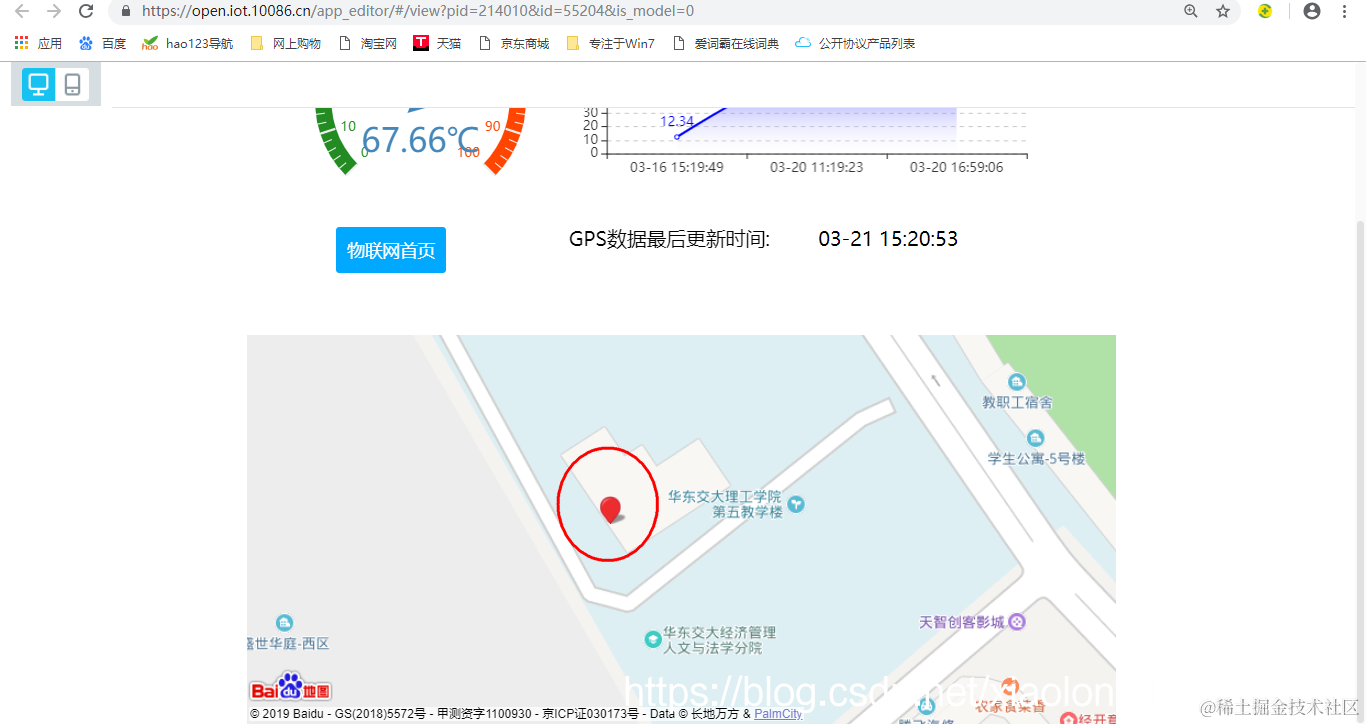Open the 天猫 bookmark

(438, 43)
